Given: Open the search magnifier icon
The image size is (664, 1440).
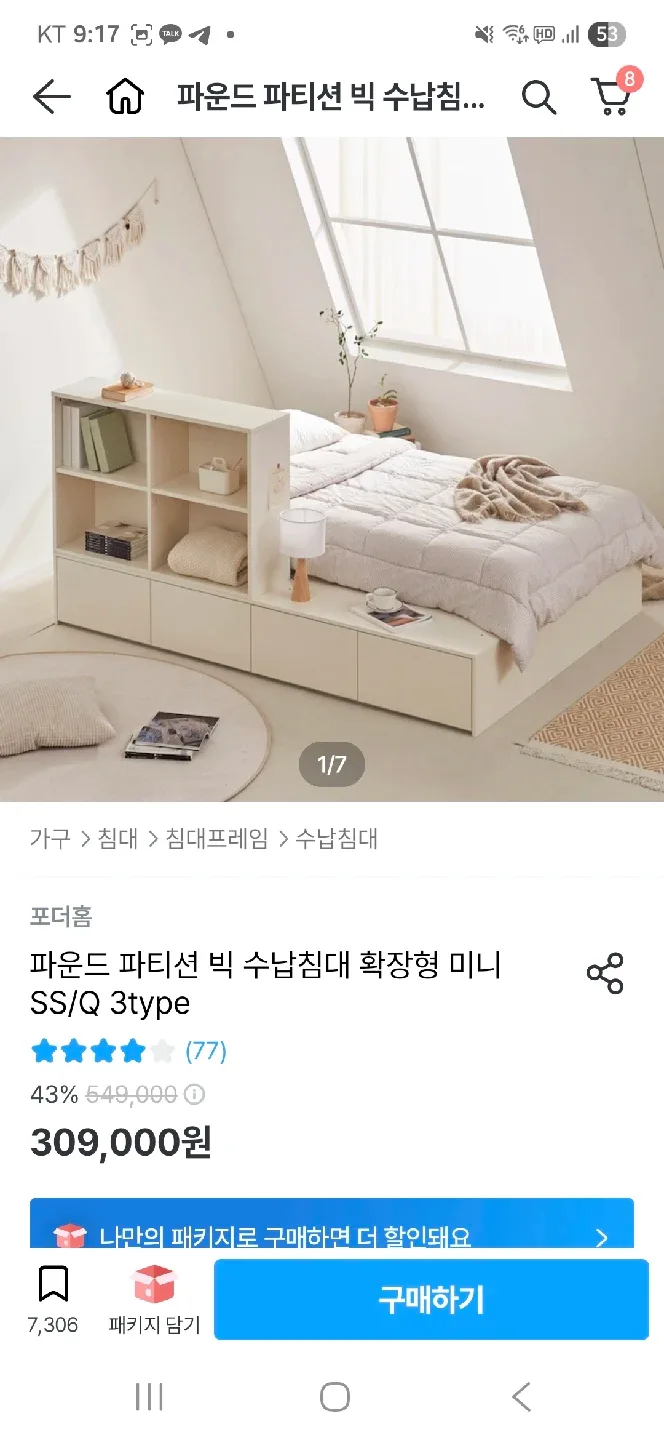Looking at the screenshot, I should [538, 97].
